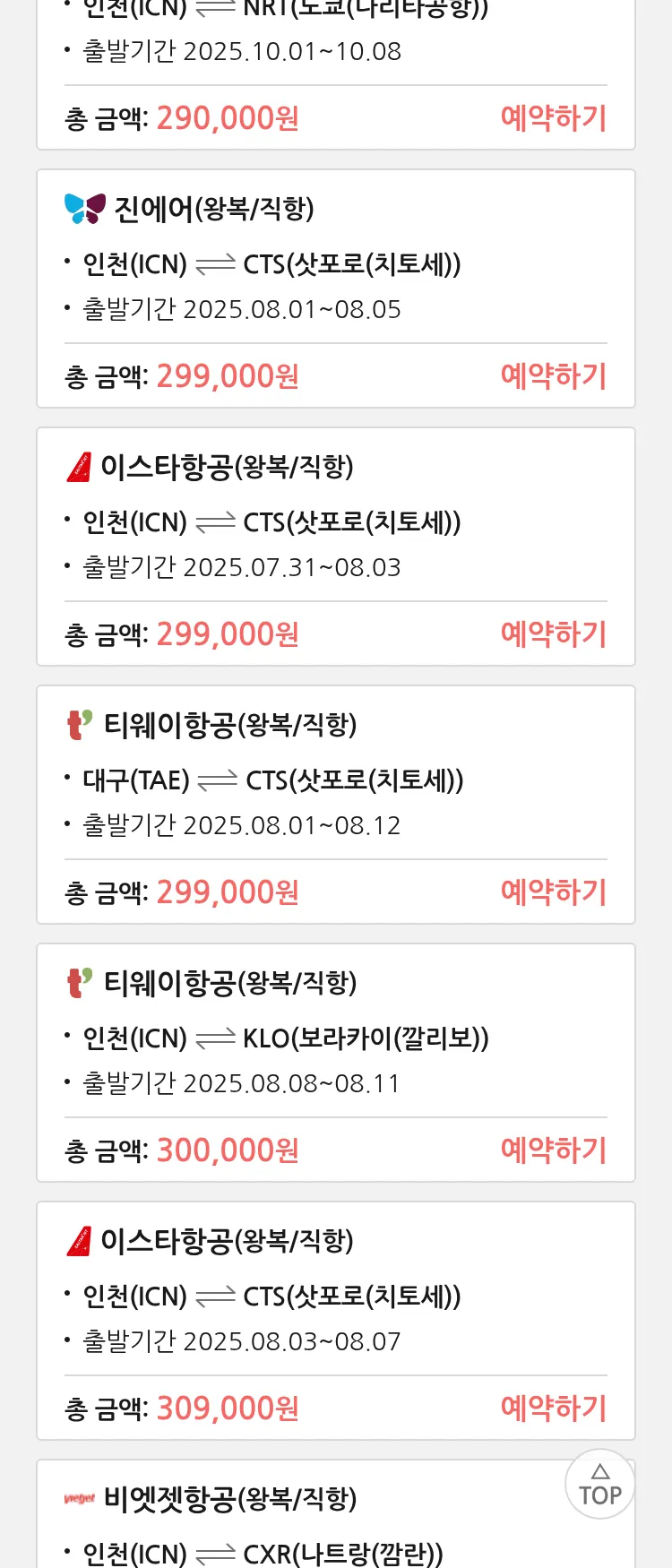Tap 예약하기 for the 290,000원 Tokyo Narita flight
The width and height of the screenshot is (672, 1568).
point(553,118)
